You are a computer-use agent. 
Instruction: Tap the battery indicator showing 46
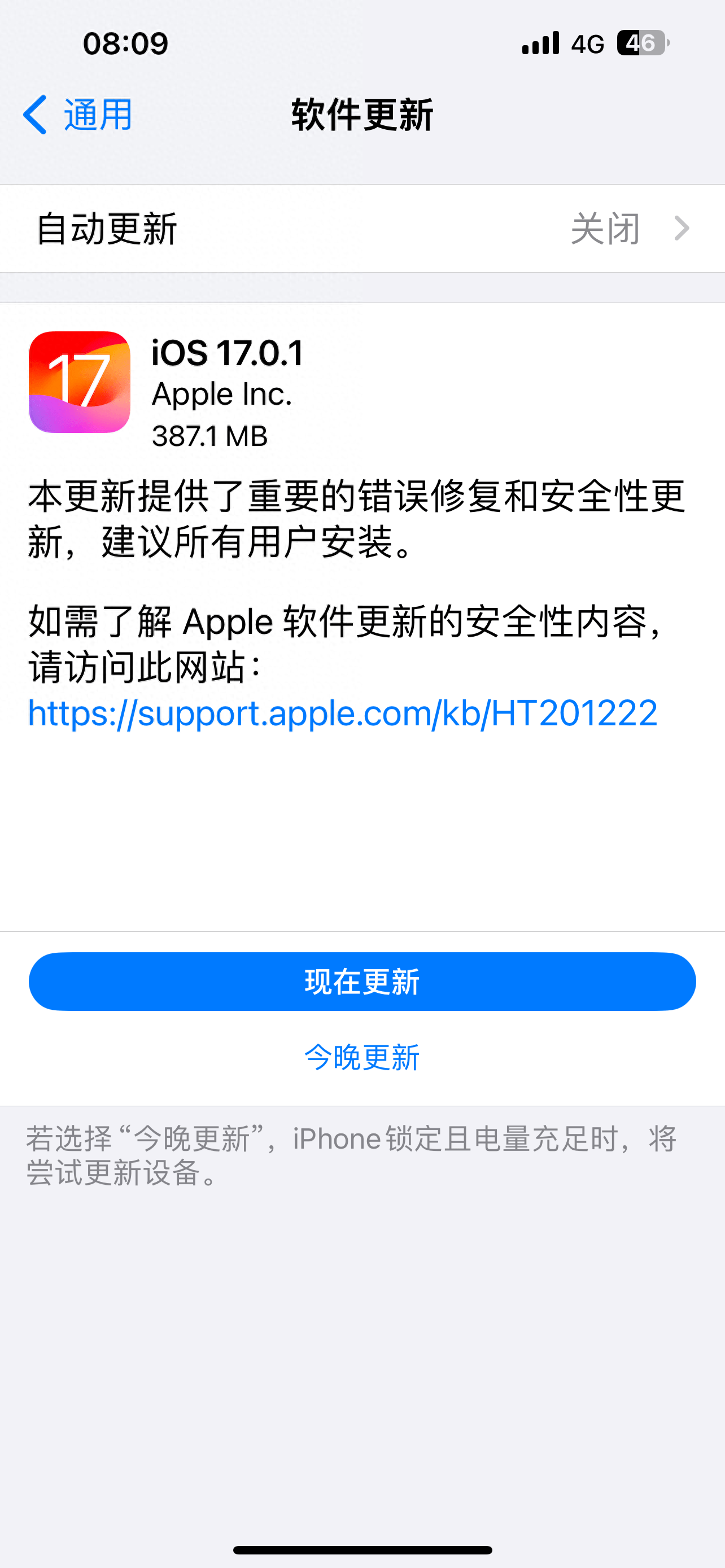click(641, 42)
